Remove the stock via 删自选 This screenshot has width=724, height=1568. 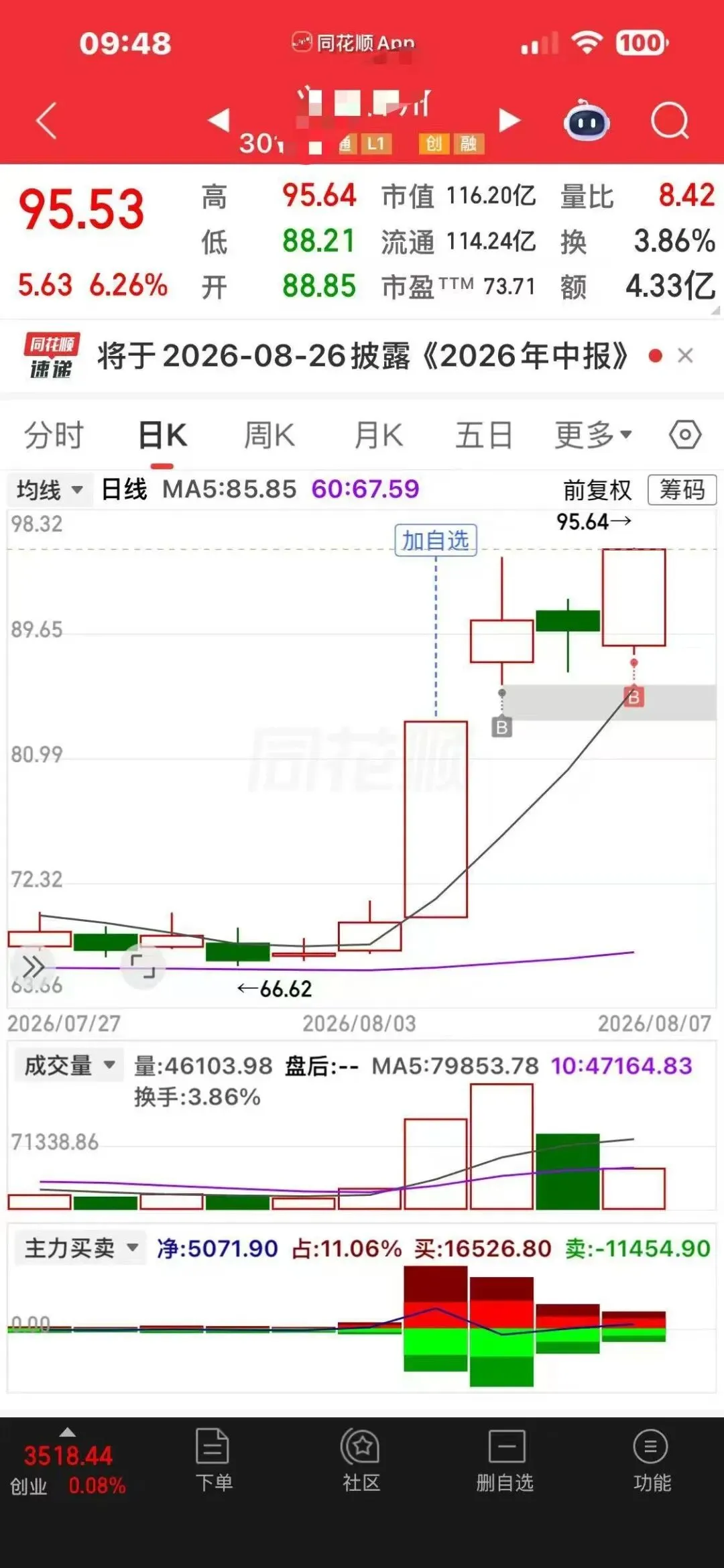coord(505,1459)
